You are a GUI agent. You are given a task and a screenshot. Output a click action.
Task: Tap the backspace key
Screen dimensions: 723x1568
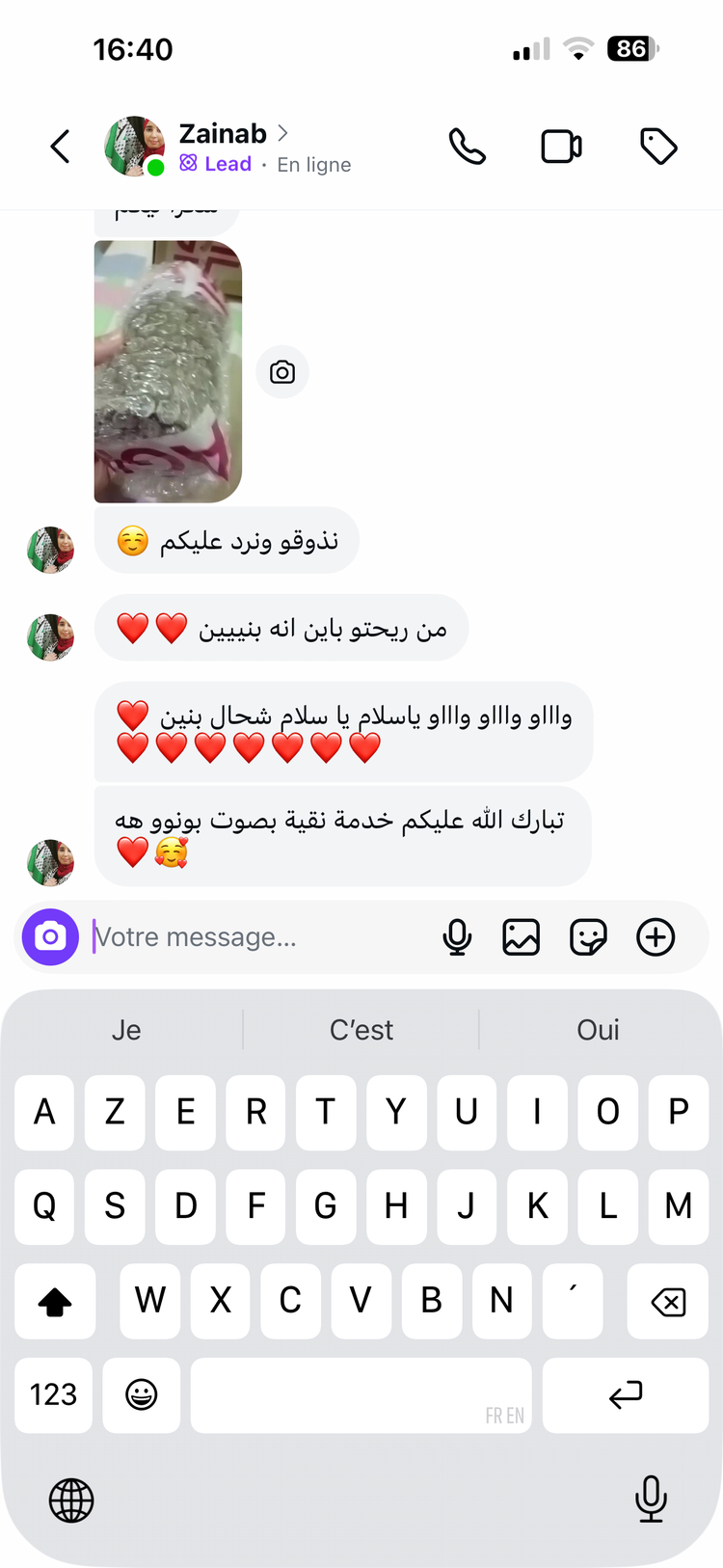[668, 1302]
